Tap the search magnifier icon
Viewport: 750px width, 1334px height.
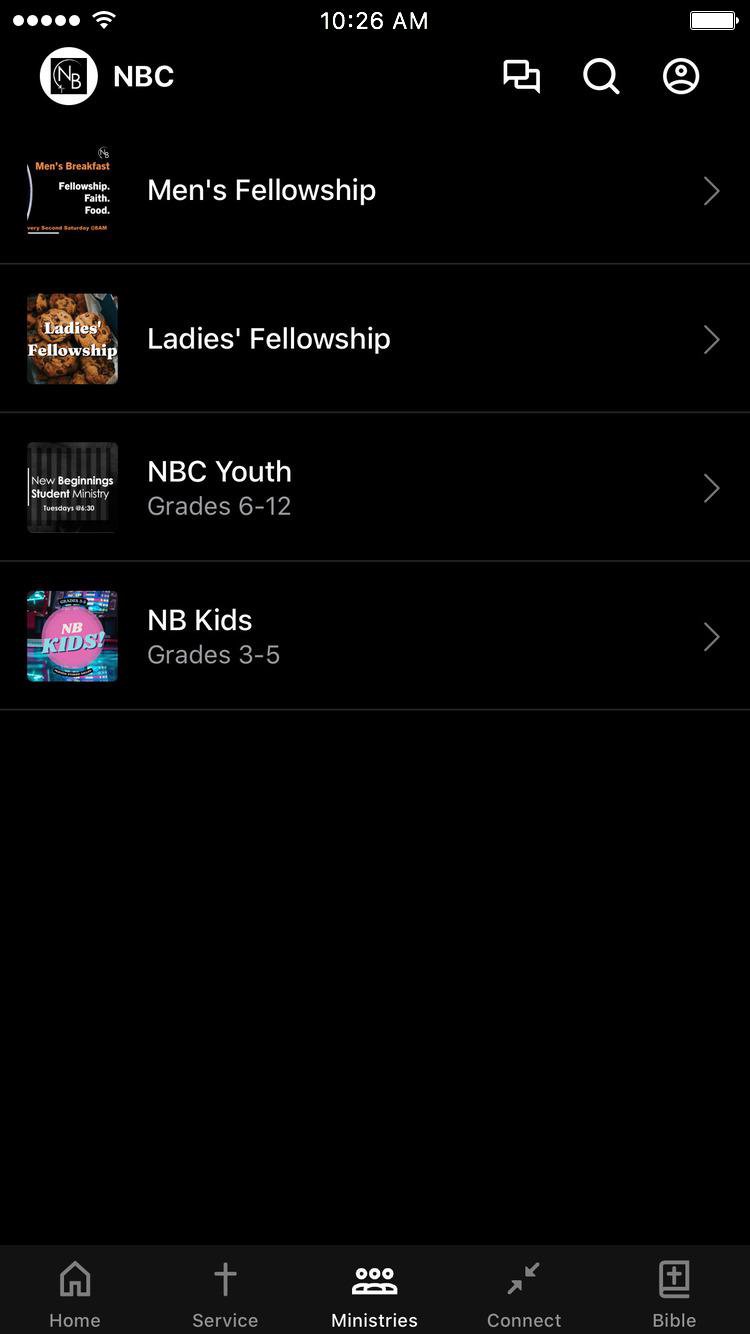tap(601, 77)
